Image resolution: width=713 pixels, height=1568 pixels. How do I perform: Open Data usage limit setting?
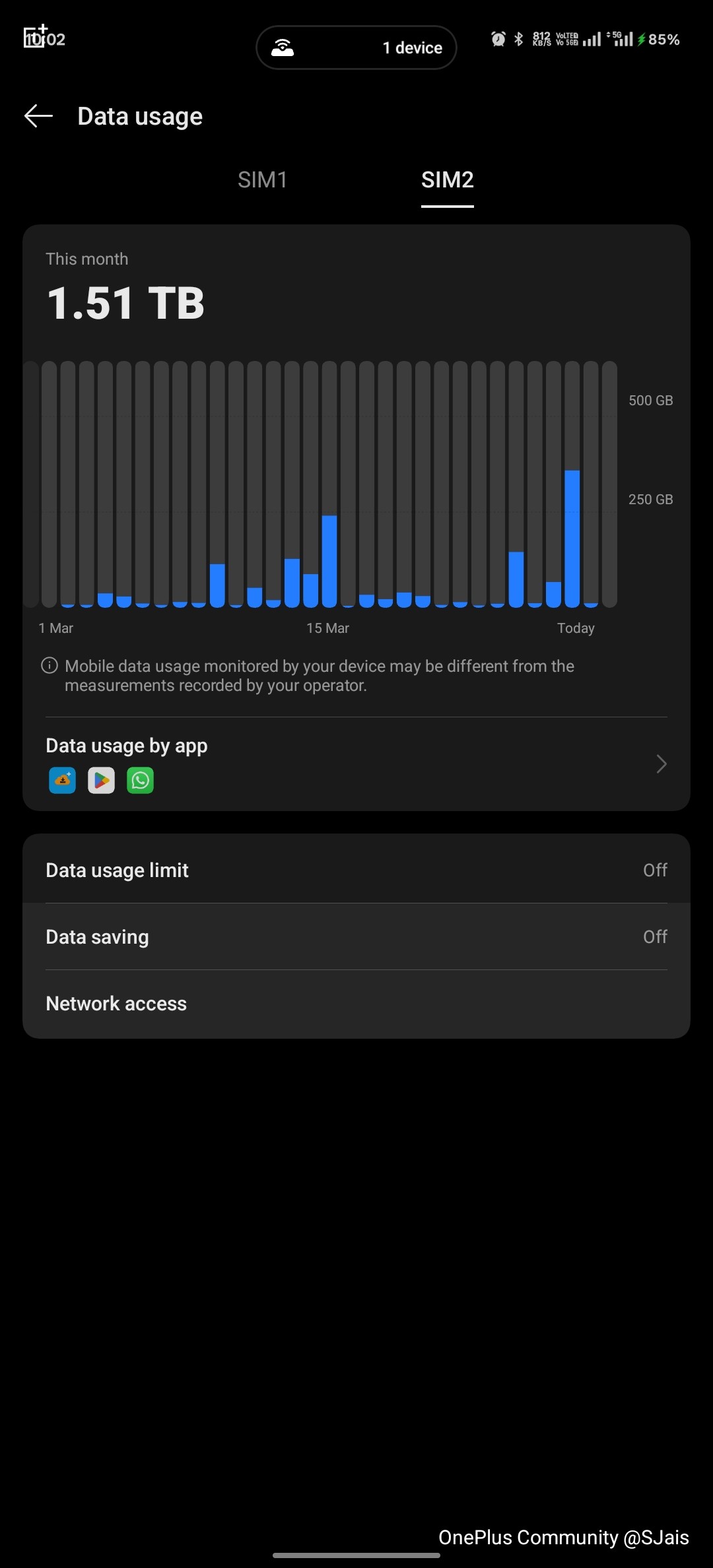(x=356, y=870)
